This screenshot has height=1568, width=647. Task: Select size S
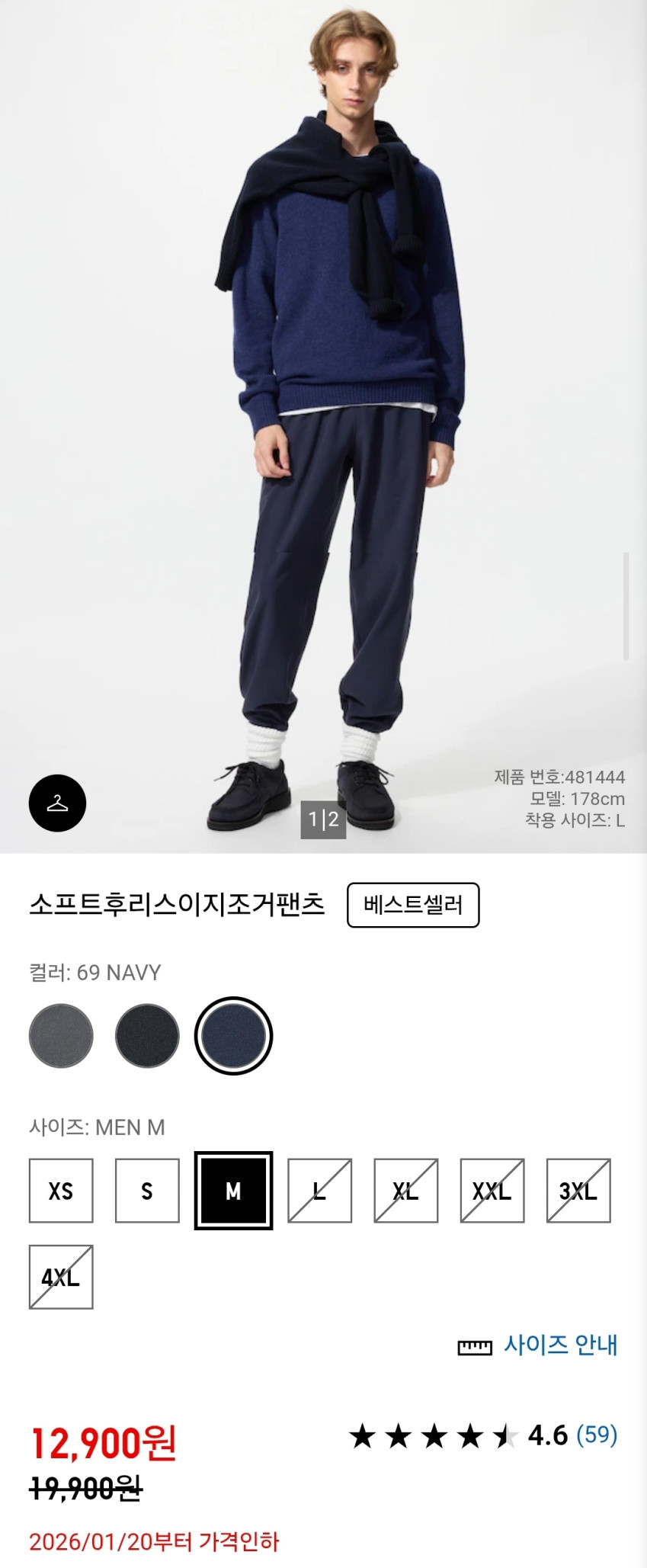(147, 1191)
